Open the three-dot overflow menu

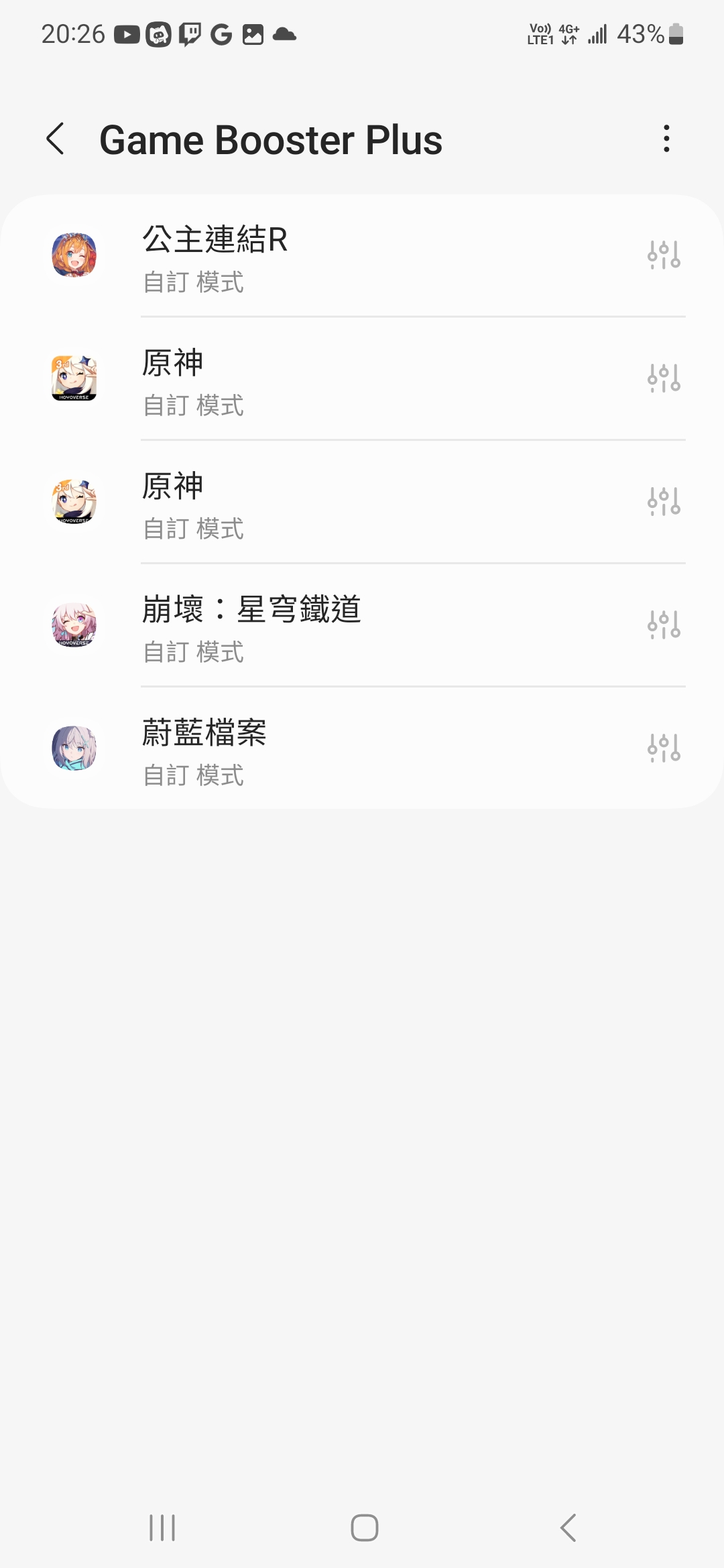click(x=666, y=139)
